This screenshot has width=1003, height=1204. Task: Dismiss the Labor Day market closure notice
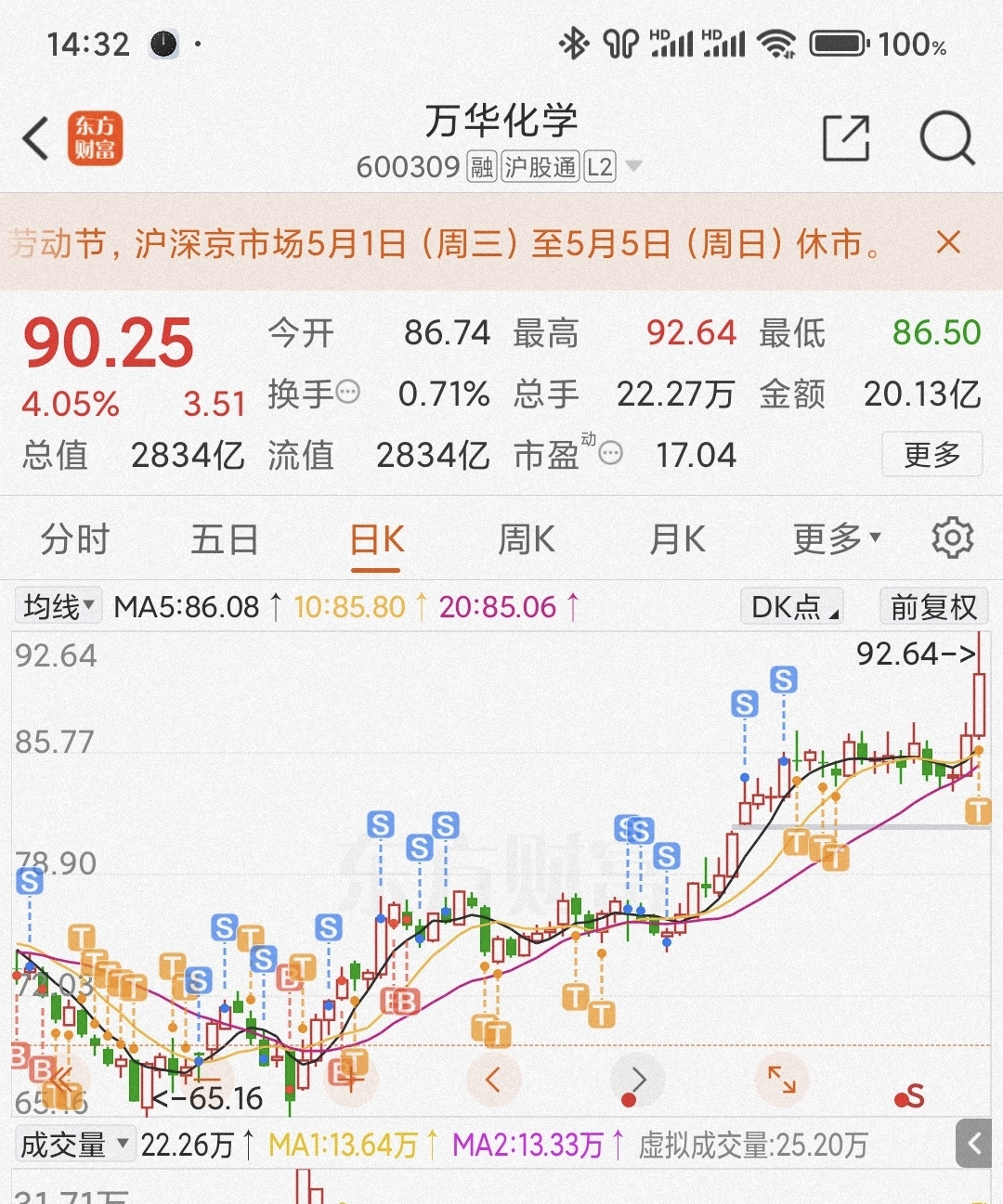coord(948,242)
